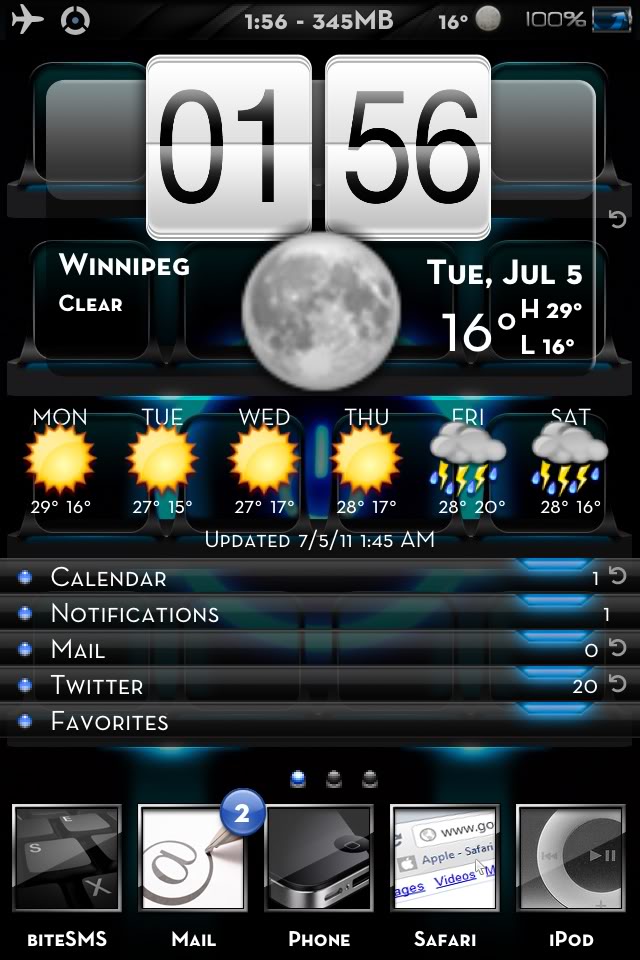The image size is (640, 960).
Task: Refresh the weather widget
Action: click(x=617, y=219)
